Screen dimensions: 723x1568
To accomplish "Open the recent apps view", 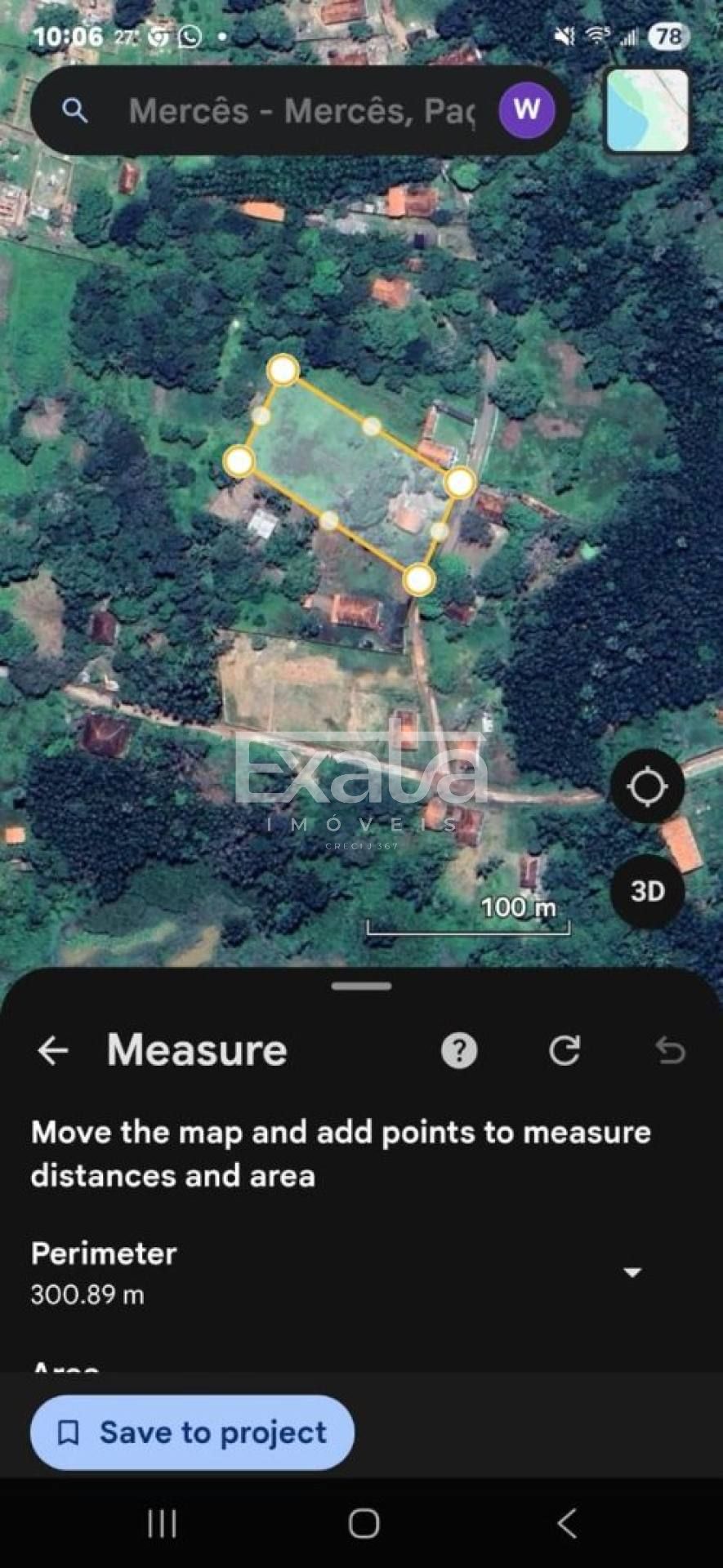I will click(x=162, y=1524).
